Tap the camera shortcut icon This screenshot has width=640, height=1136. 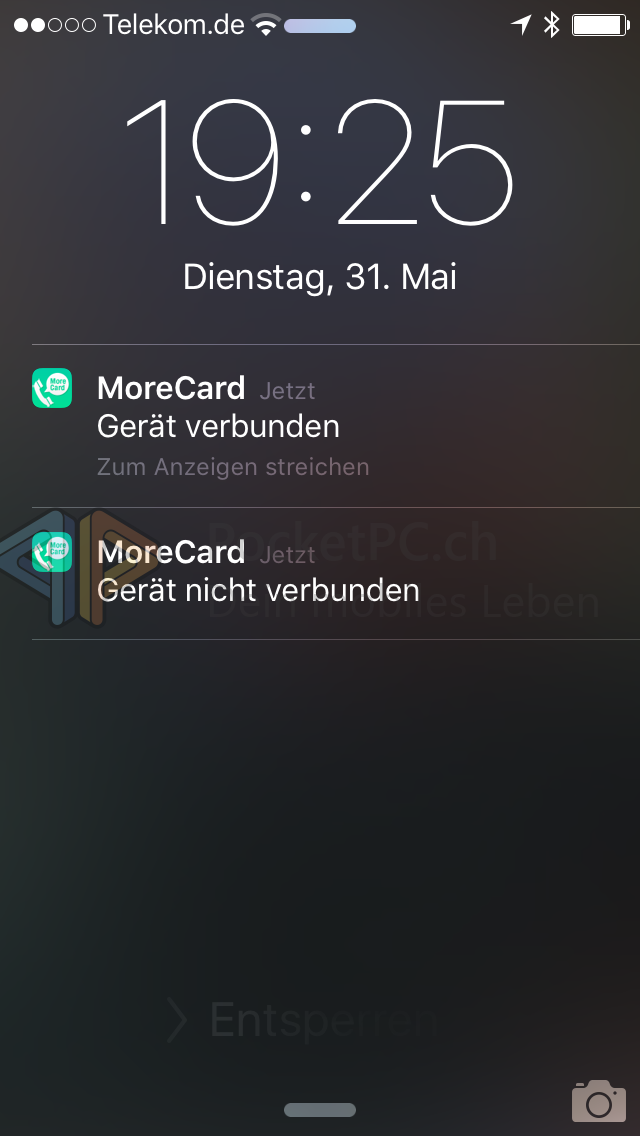[x=598, y=1100]
